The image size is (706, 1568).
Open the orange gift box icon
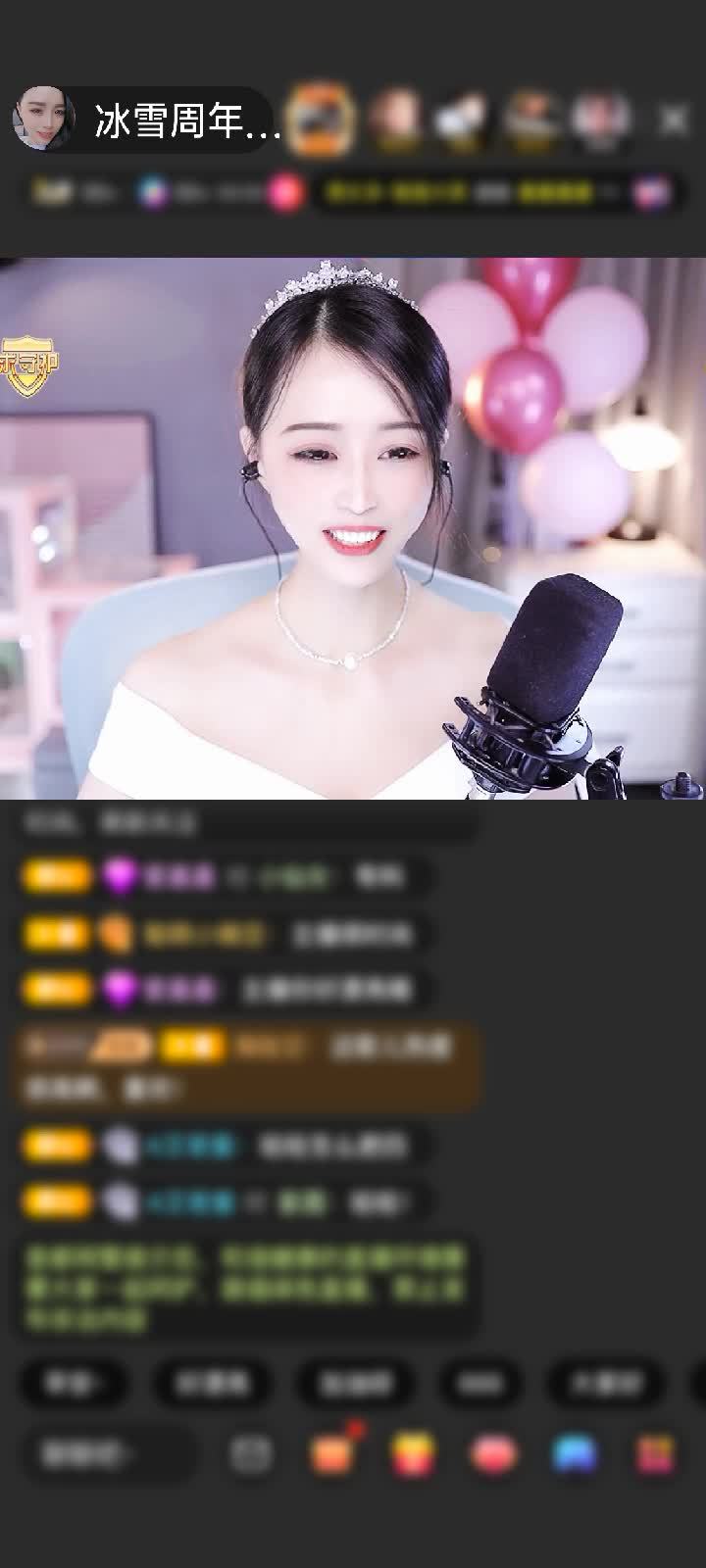[x=331, y=1453]
